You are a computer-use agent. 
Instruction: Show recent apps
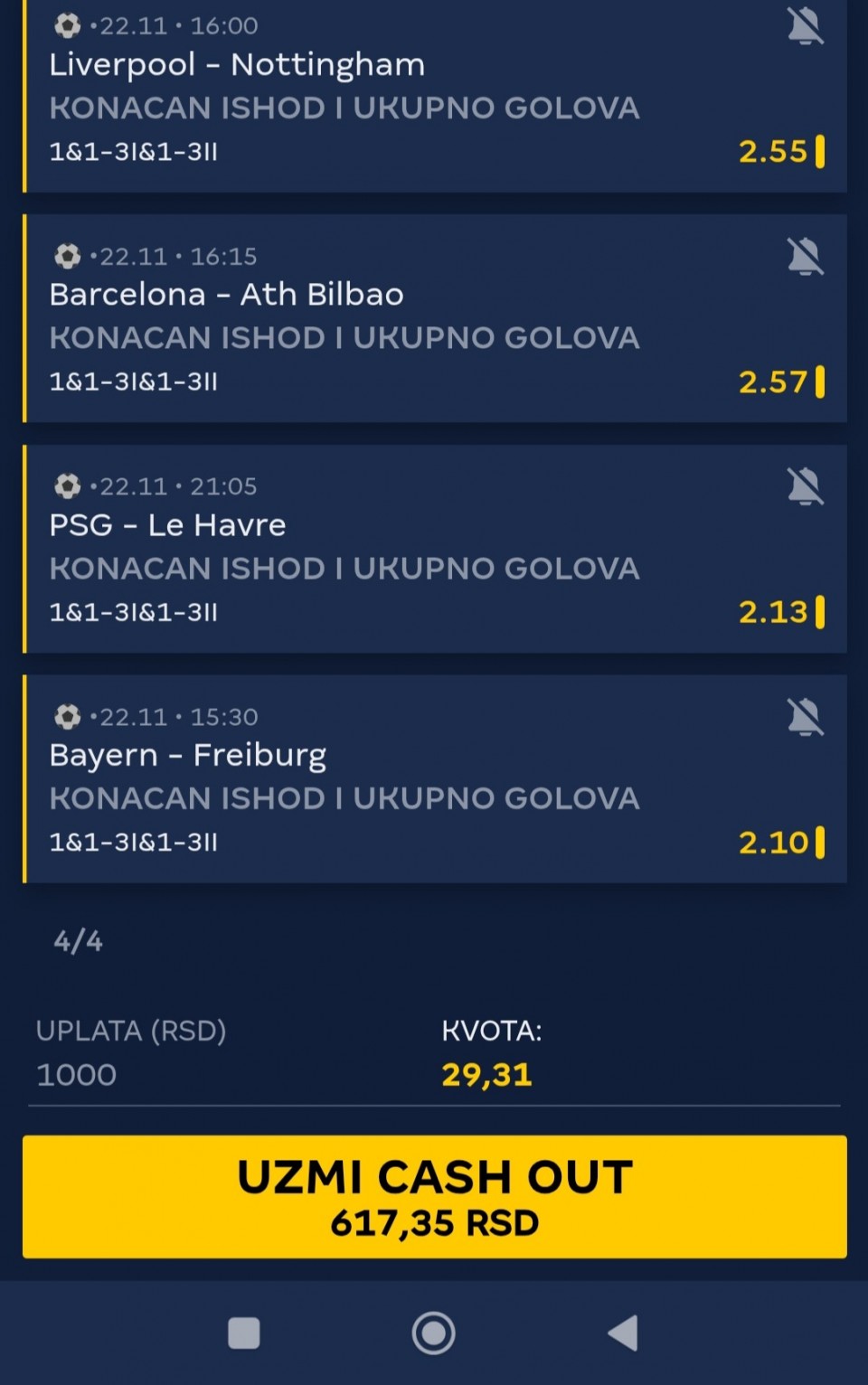click(x=244, y=1333)
